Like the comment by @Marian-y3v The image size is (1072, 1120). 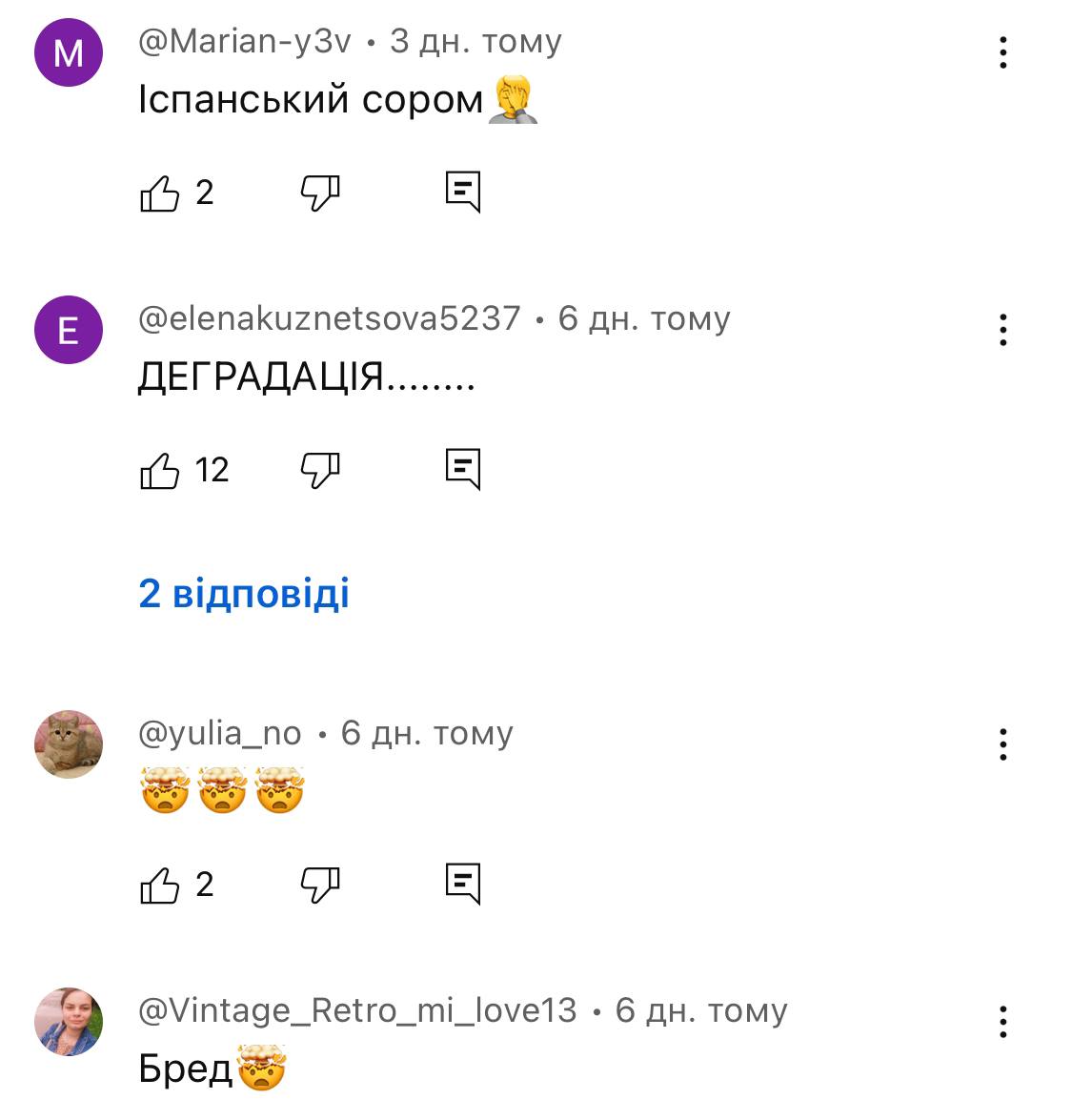(160, 193)
